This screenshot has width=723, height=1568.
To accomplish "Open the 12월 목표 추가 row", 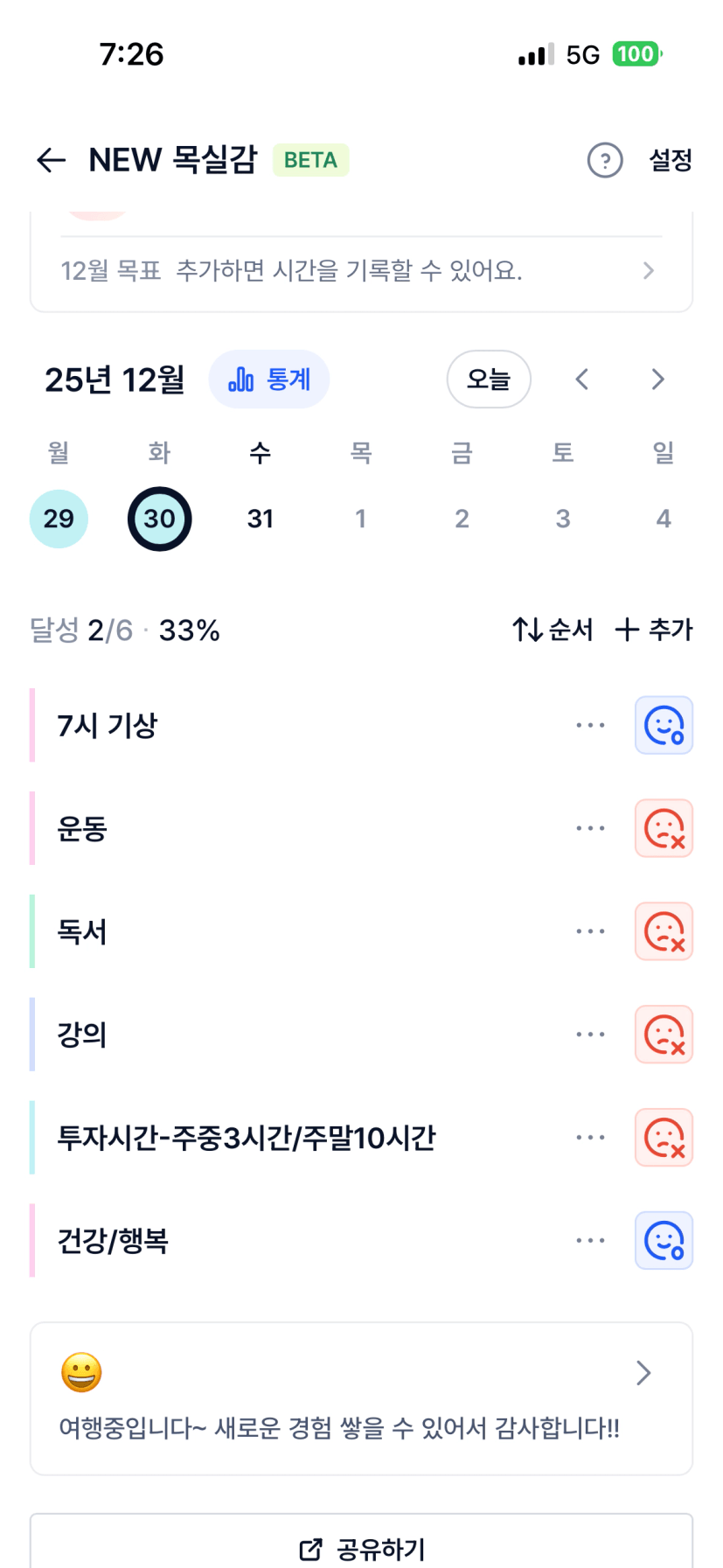I will tap(360, 271).
